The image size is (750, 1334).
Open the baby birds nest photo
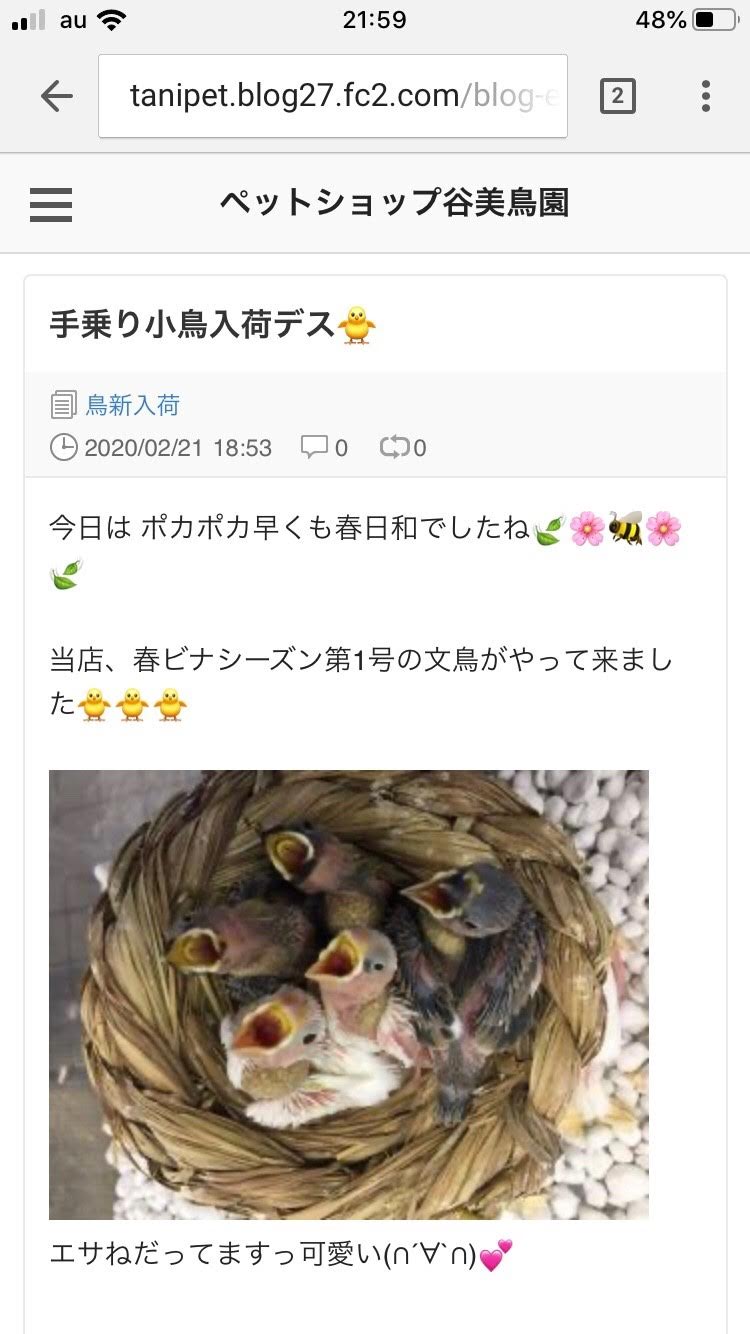(349, 994)
